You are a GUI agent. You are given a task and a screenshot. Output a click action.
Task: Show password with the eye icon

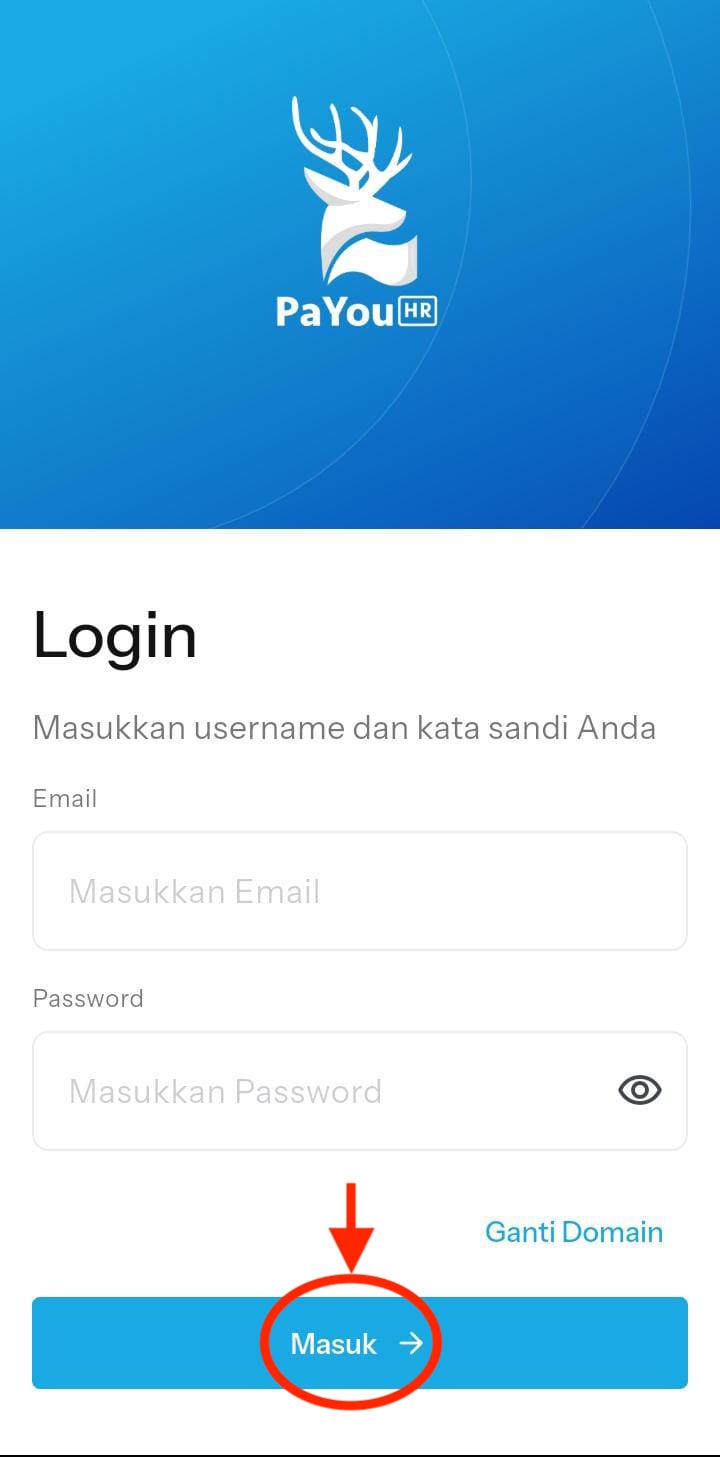pyautogui.click(x=640, y=1090)
